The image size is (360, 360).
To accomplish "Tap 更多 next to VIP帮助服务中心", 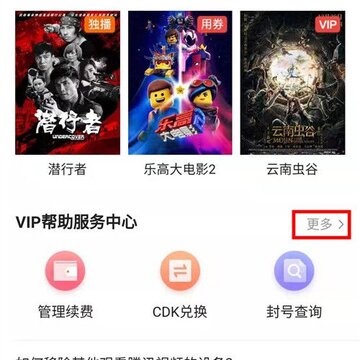I will [x=325, y=225].
